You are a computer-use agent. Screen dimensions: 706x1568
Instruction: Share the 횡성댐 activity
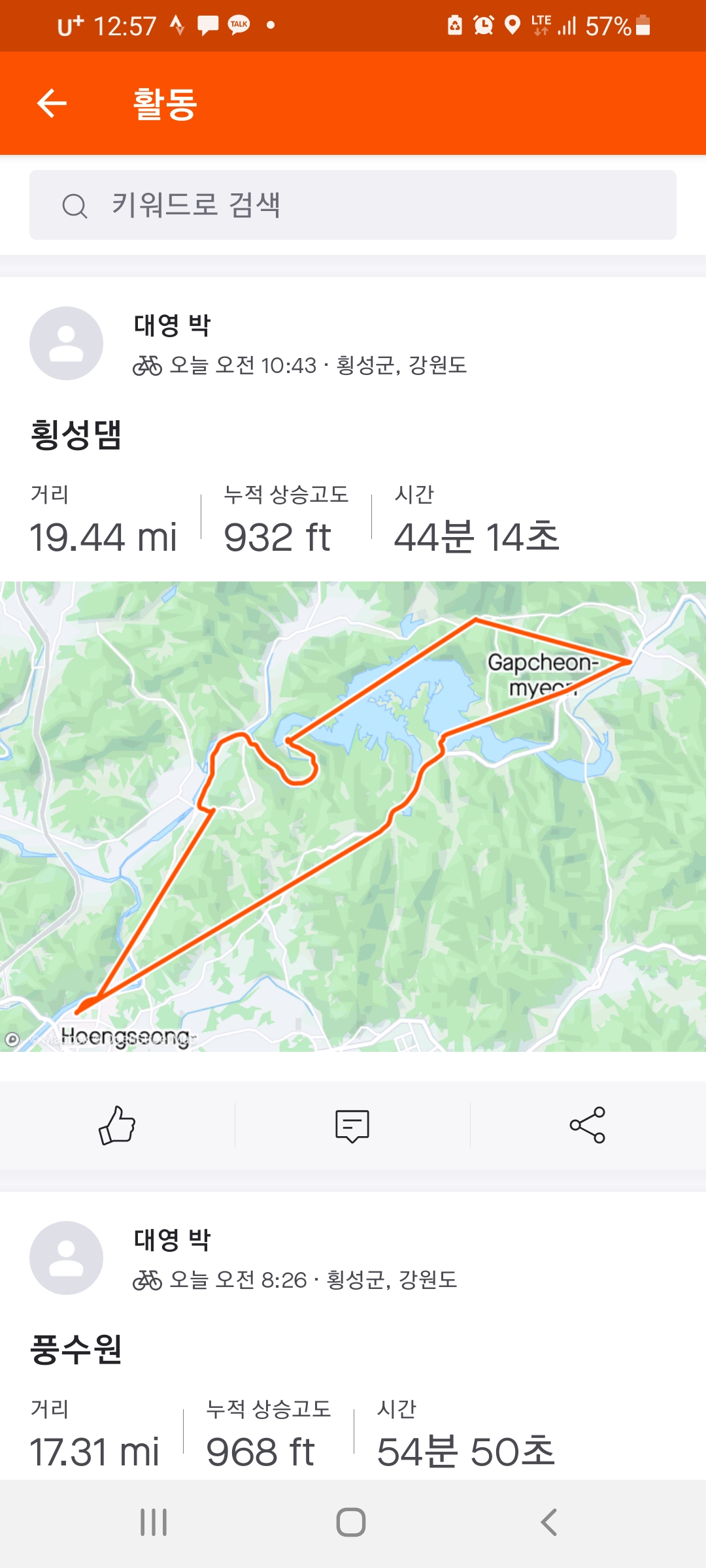[x=587, y=1125]
